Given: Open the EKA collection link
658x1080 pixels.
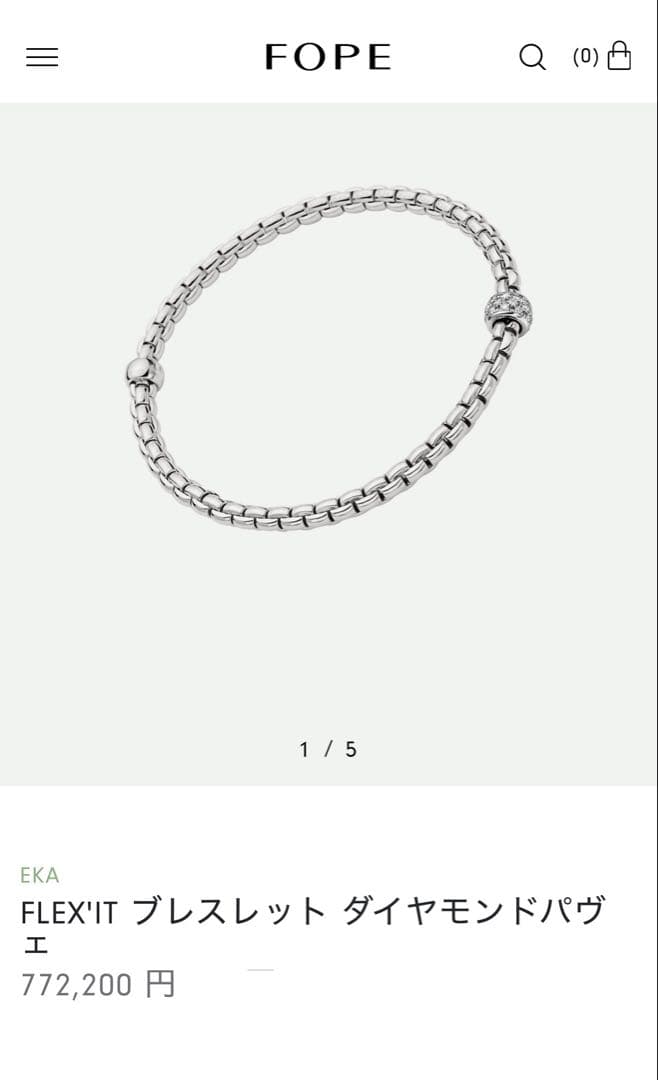Looking at the screenshot, I should (40, 875).
